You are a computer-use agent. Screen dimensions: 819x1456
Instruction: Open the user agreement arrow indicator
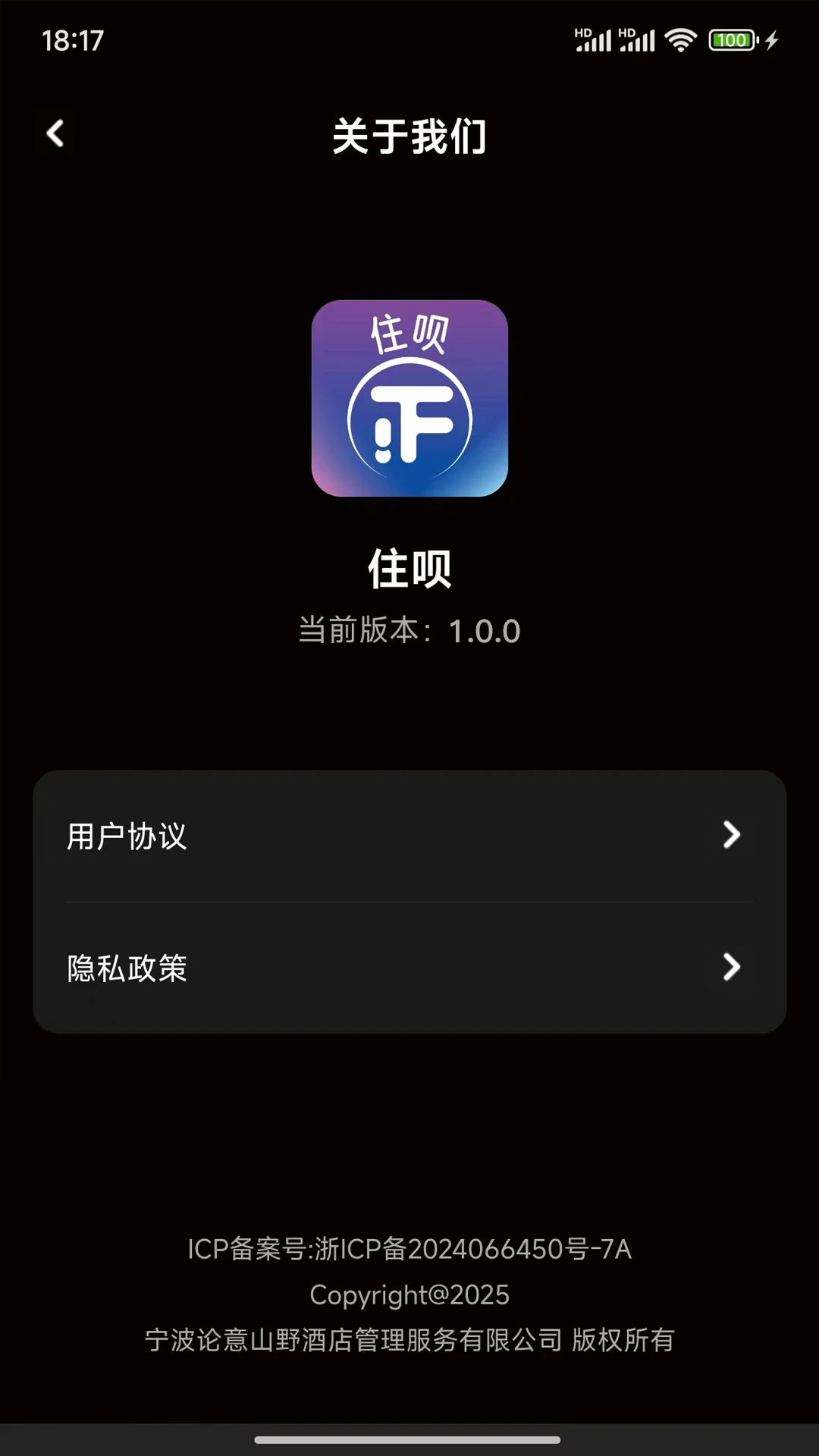point(730,836)
